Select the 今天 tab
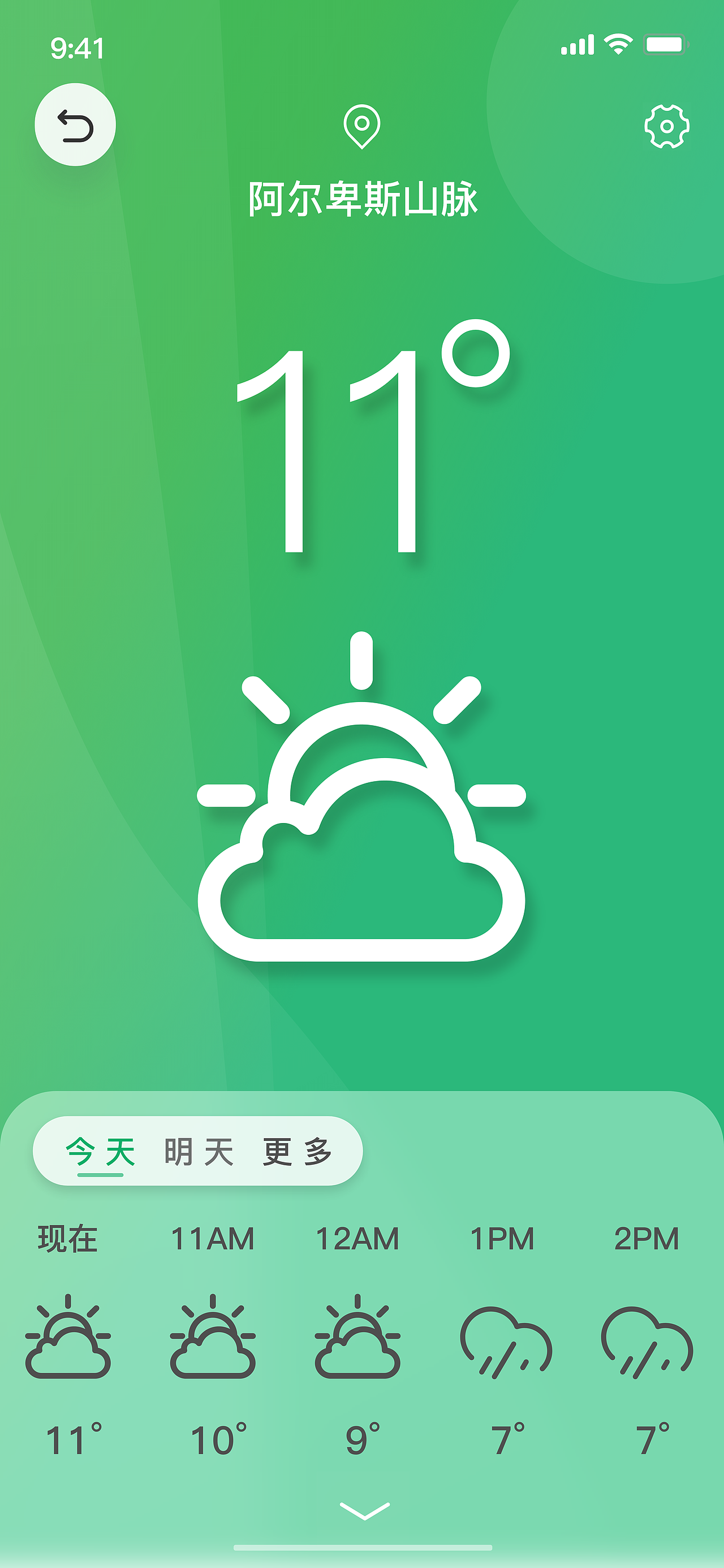Screen dimensions: 724x1568 101,1152
